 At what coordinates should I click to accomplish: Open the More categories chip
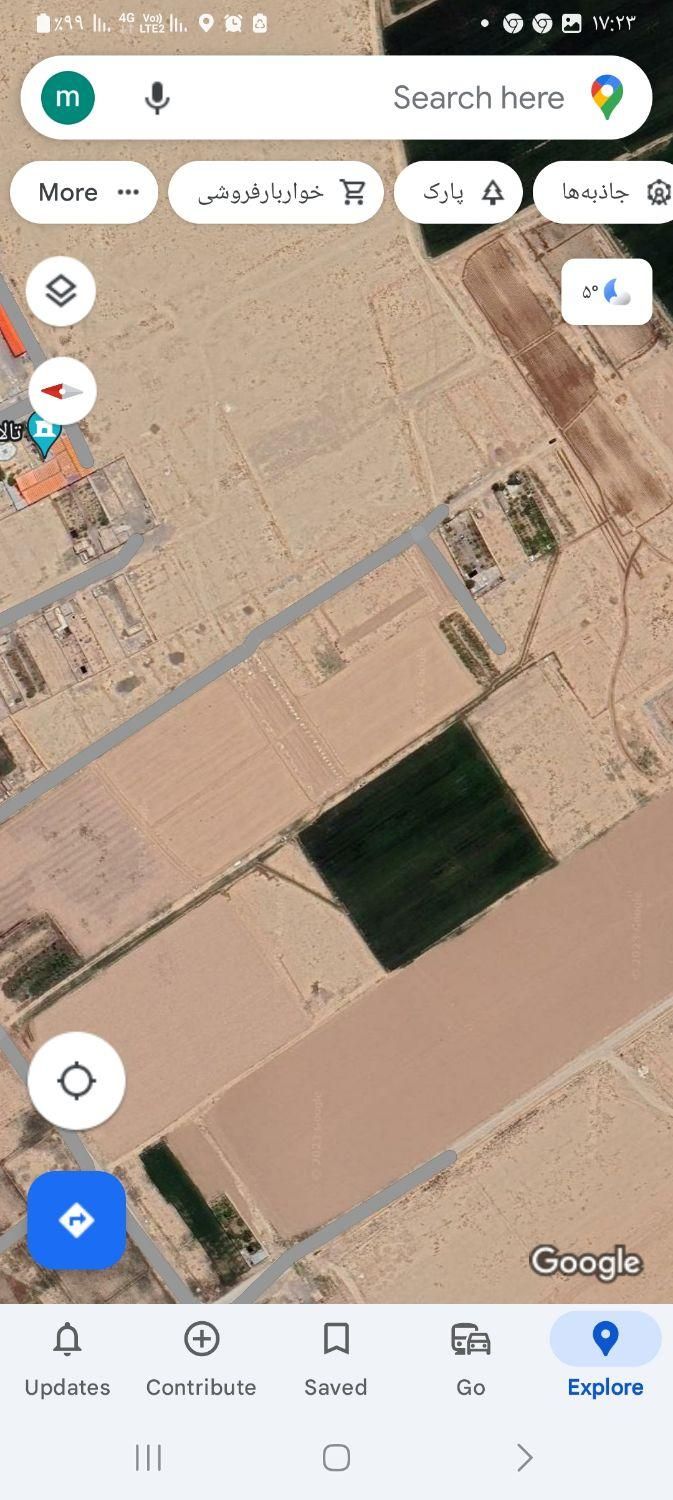pyautogui.click(x=84, y=192)
